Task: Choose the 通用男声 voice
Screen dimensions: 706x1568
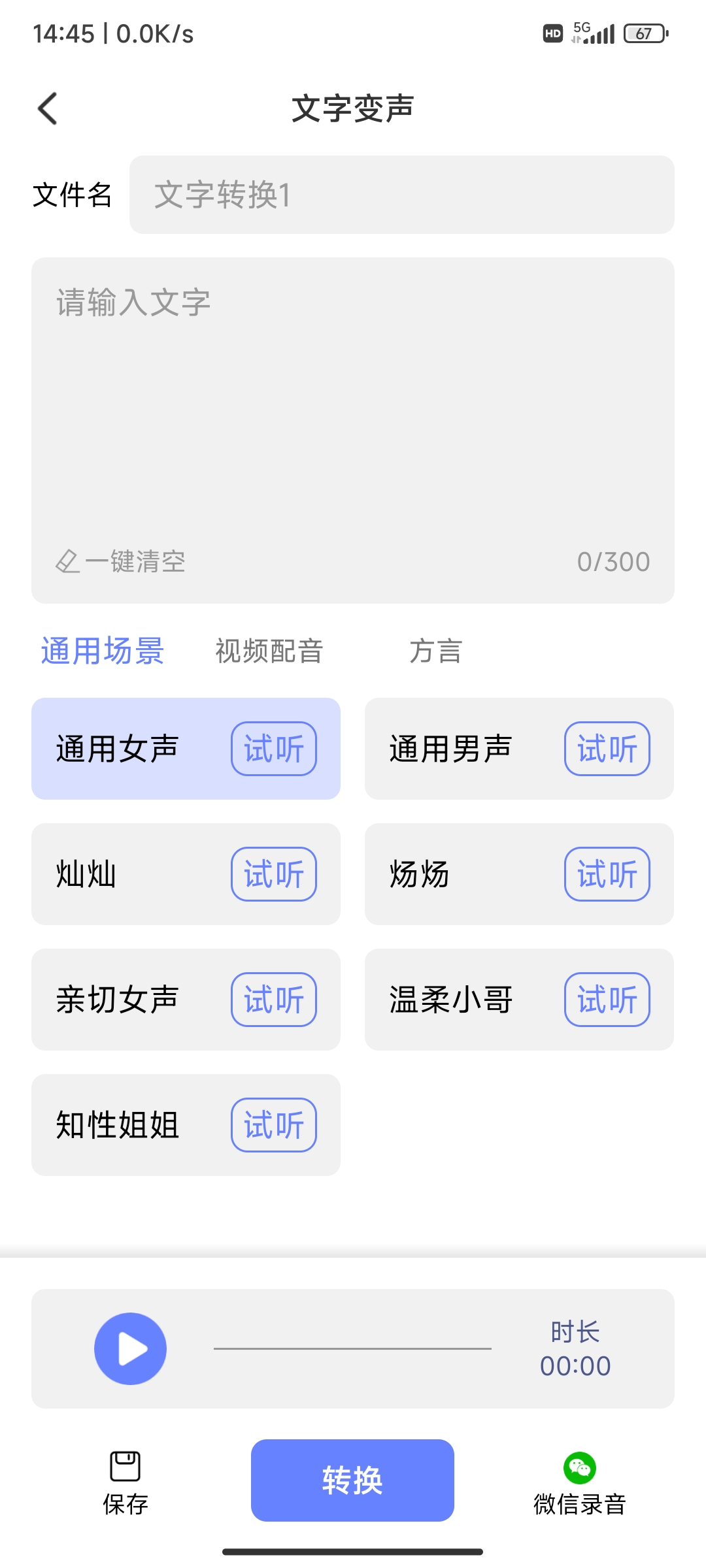Action: 451,749
